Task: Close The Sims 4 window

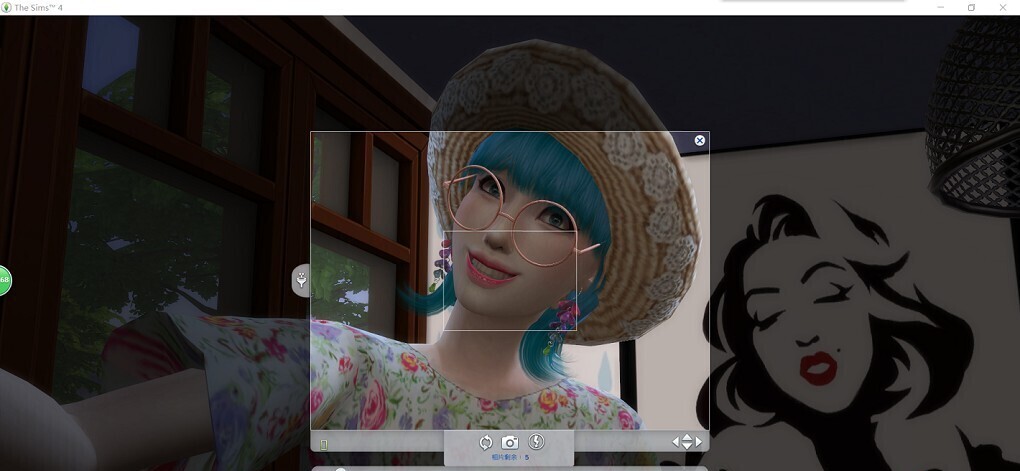Action: pos(1002,7)
